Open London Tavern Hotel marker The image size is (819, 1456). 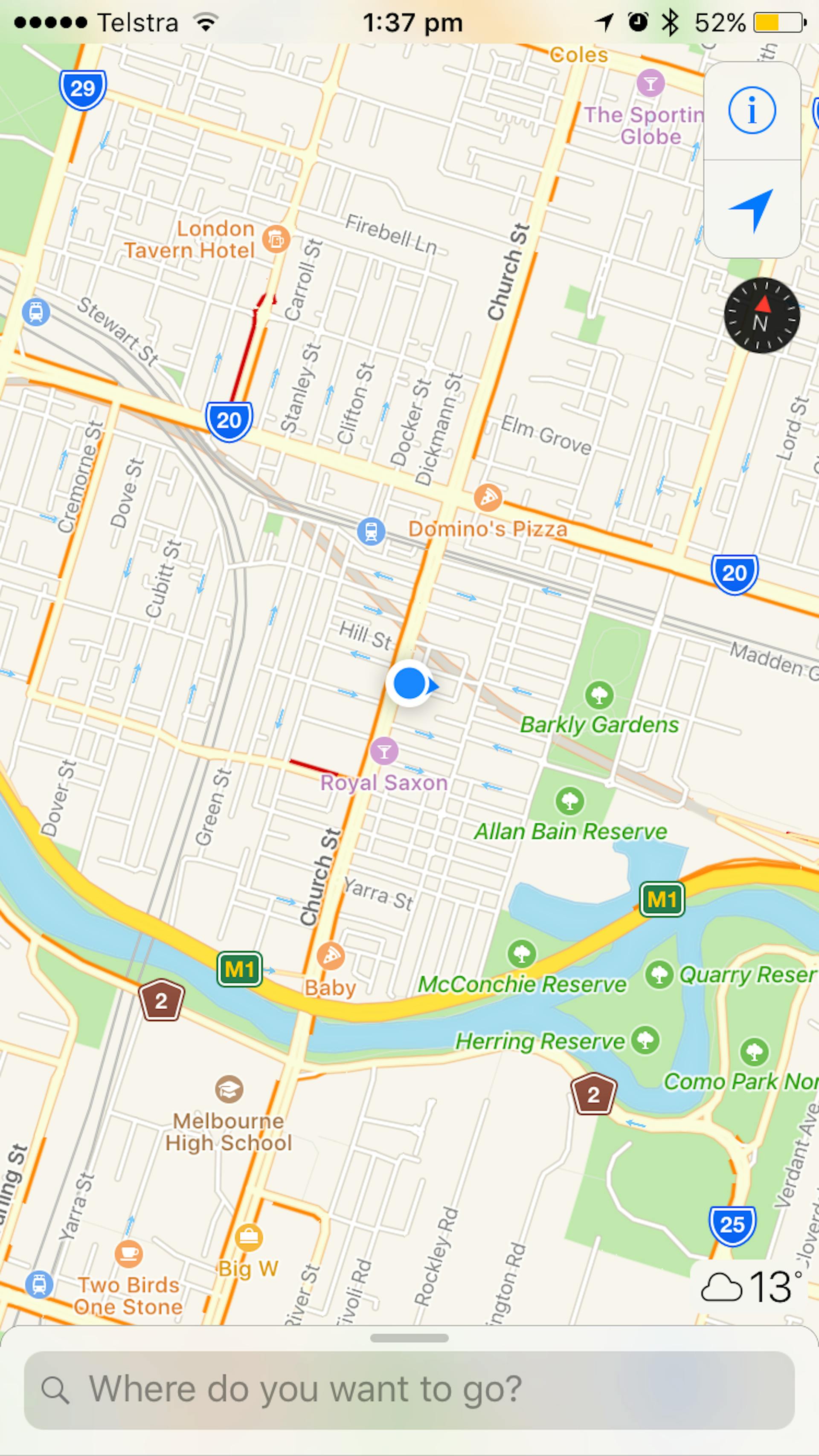coord(276,239)
